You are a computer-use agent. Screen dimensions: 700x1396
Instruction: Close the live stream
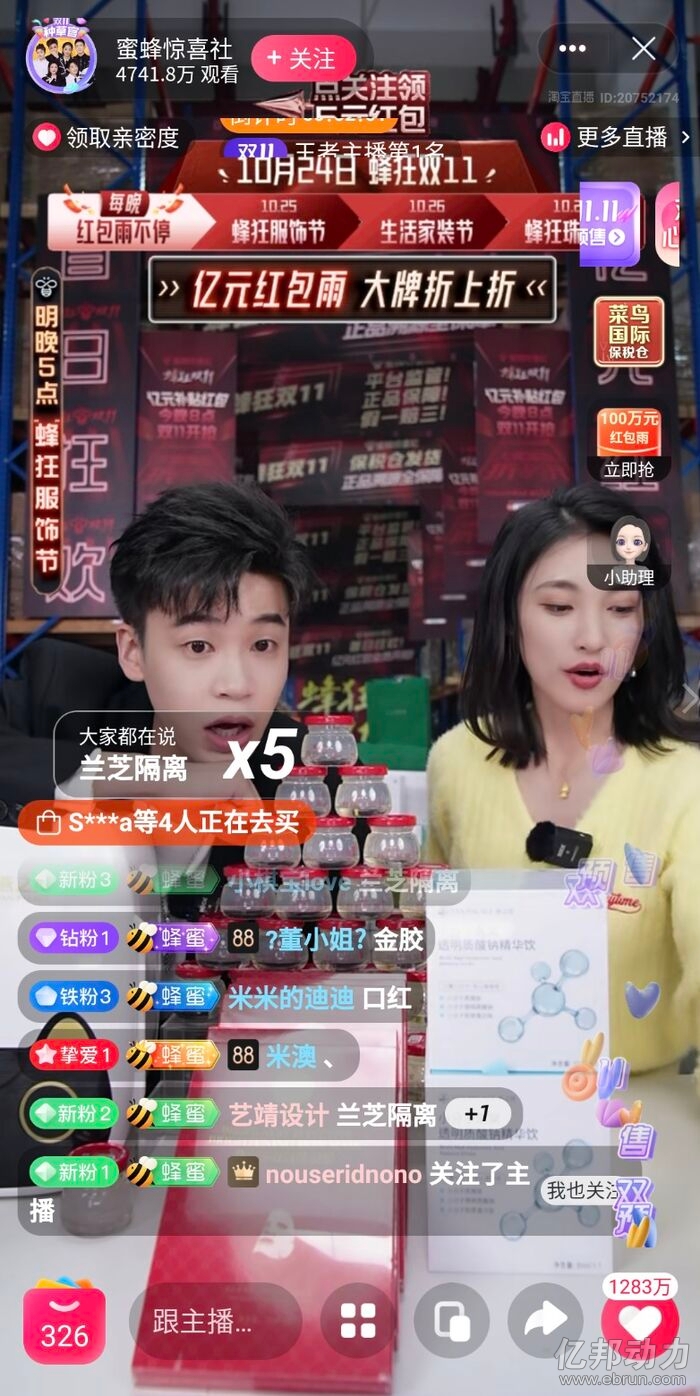point(644,48)
